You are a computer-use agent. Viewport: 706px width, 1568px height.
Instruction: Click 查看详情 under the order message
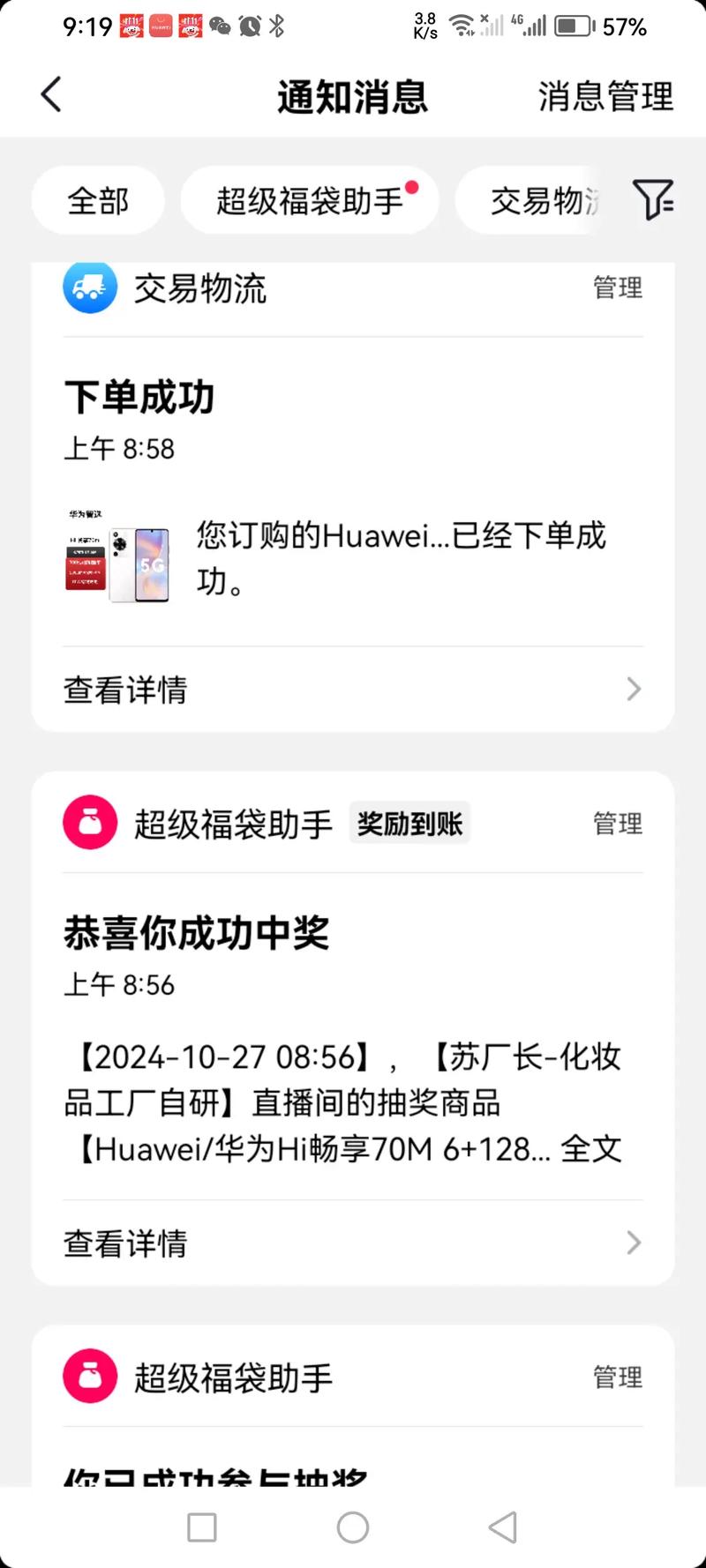[124, 689]
